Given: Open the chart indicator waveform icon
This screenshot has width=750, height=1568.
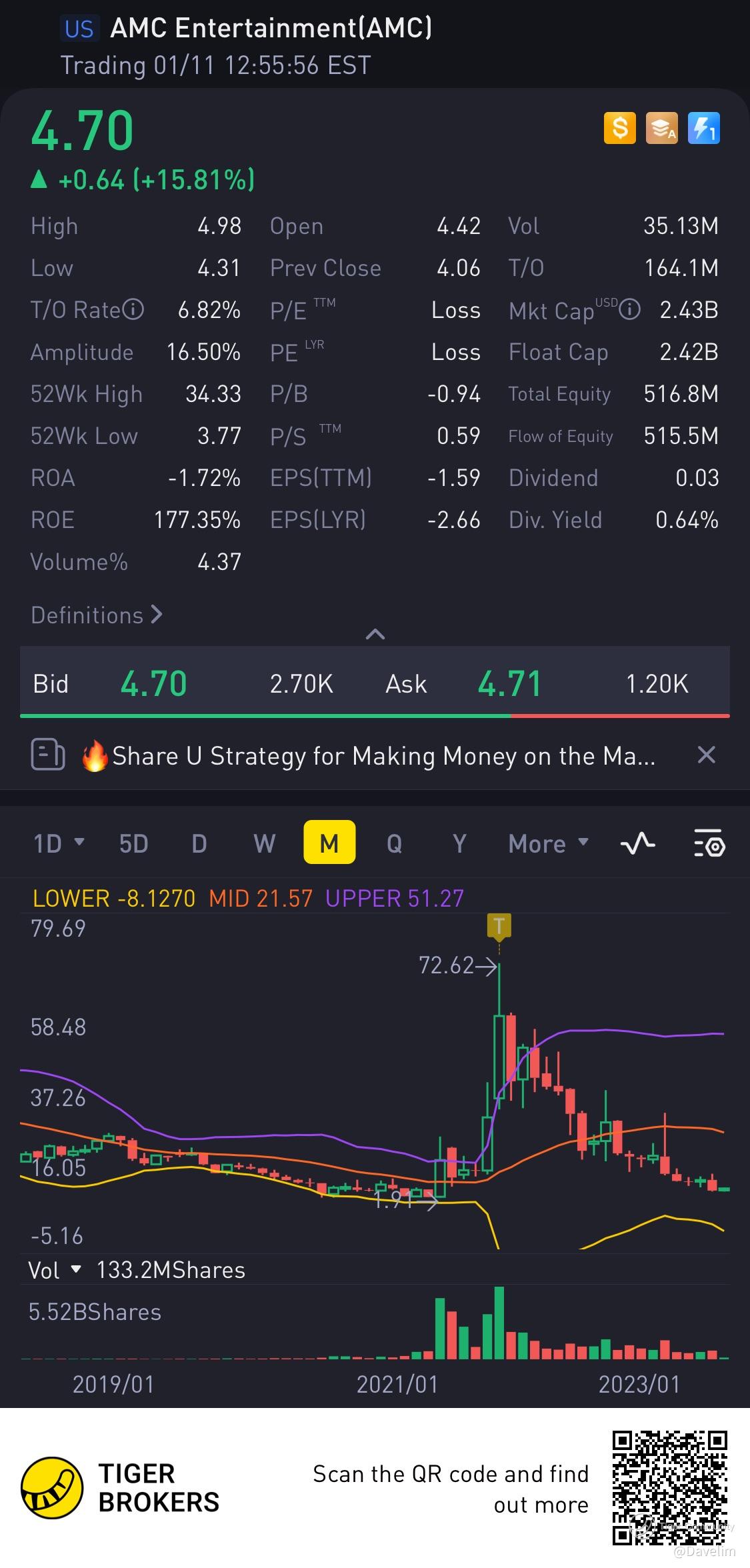Looking at the screenshot, I should [x=637, y=844].
